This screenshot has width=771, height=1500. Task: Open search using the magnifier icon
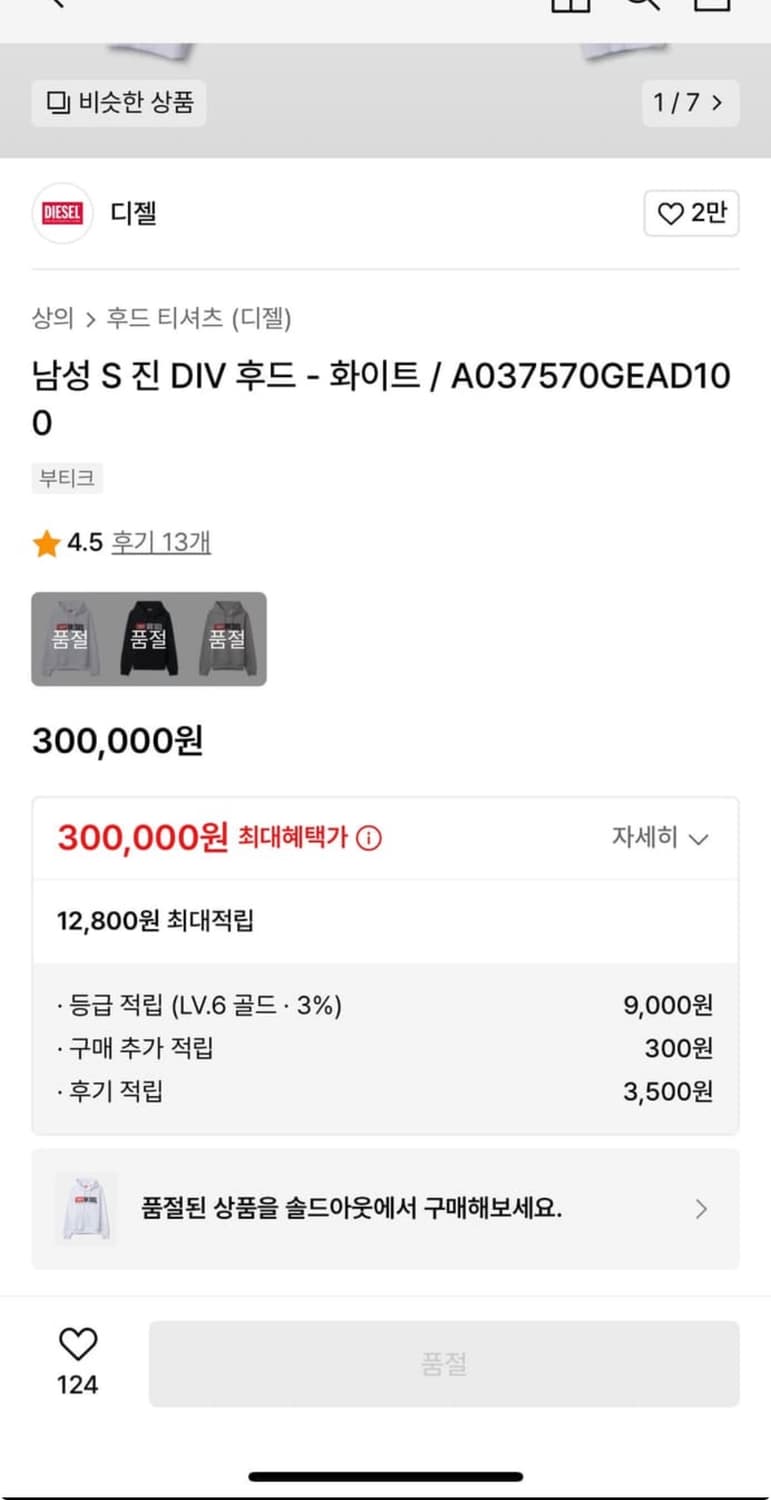click(x=645, y=5)
